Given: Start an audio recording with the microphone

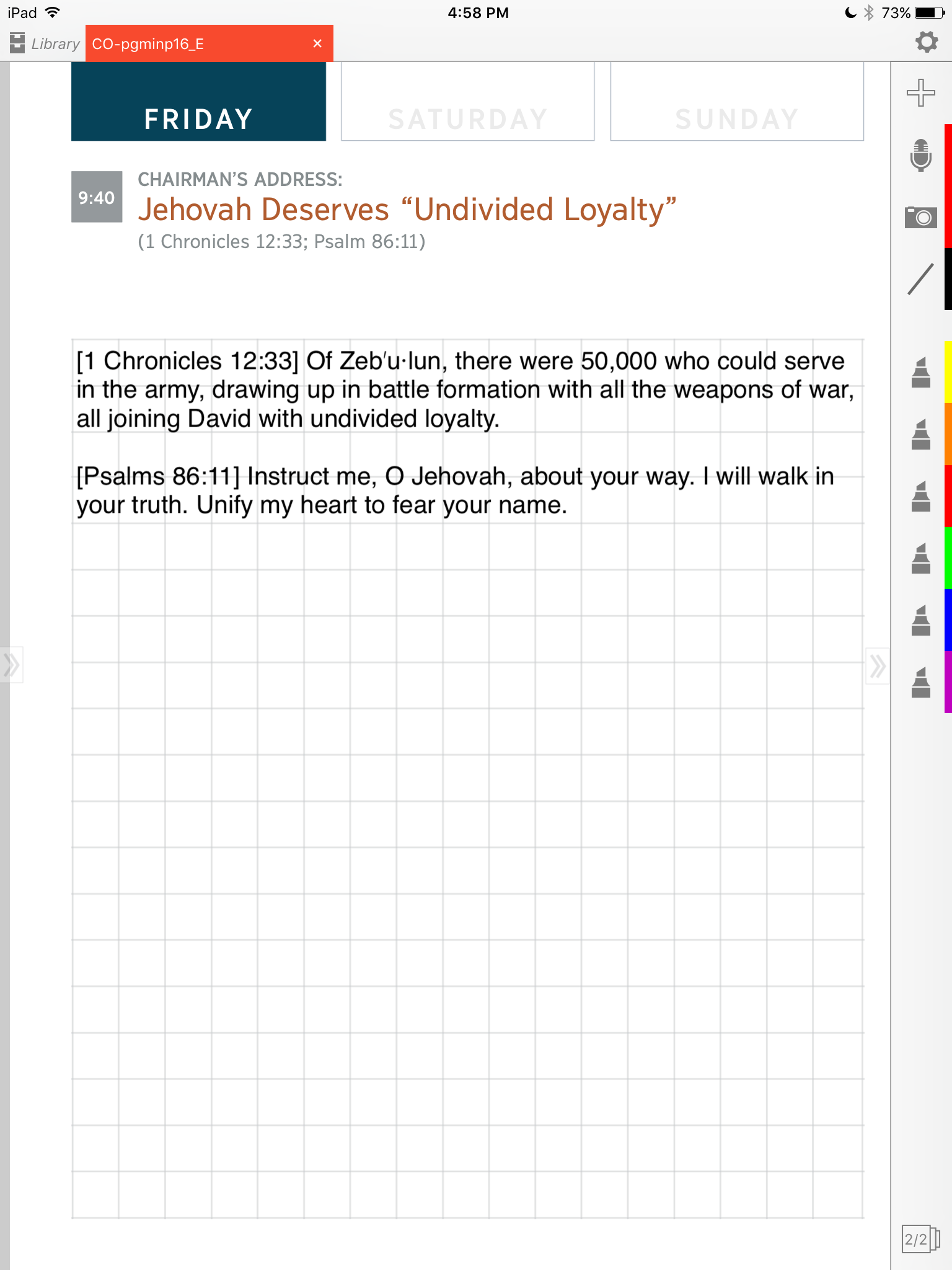Looking at the screenshot, I should [920, 155].
